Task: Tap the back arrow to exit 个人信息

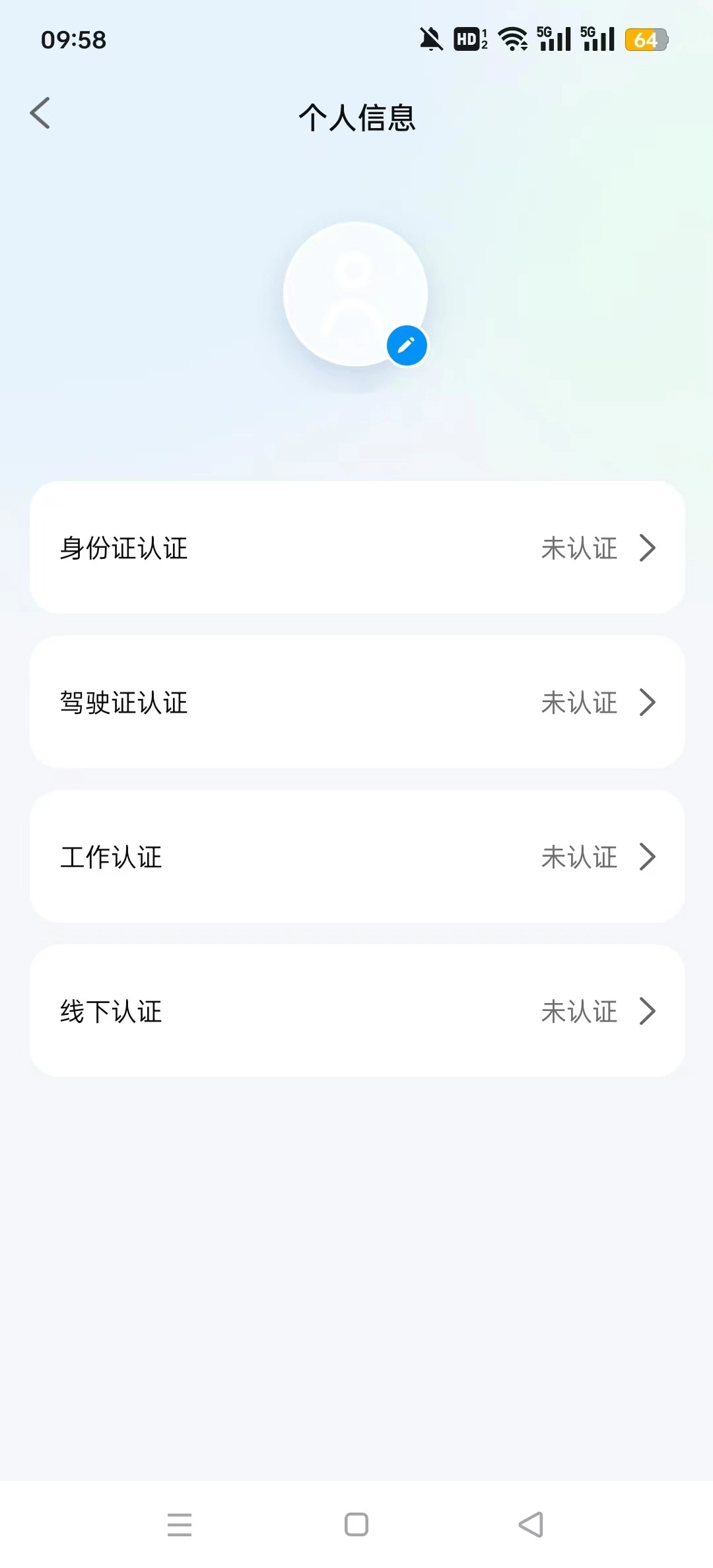Action: (x=41, y=113)
